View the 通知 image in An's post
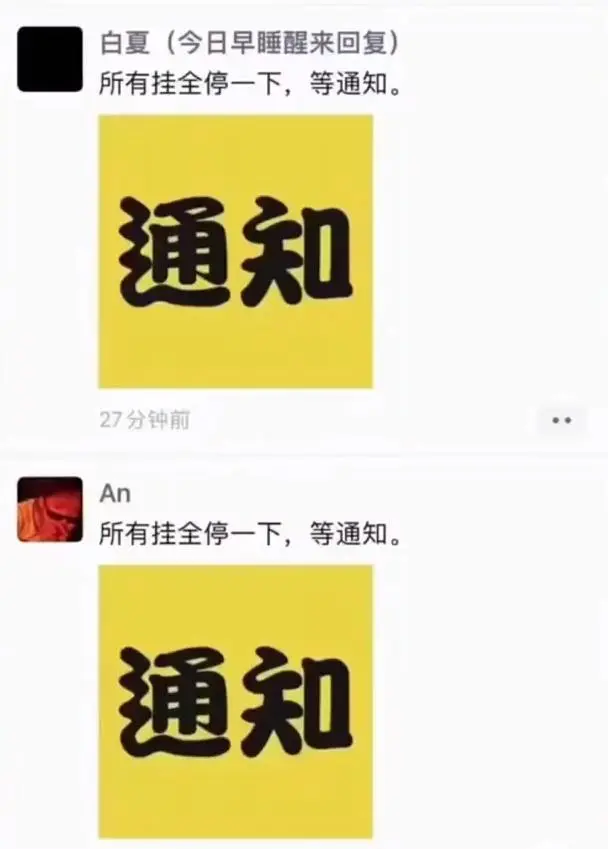The height and width of the screenshot is (849, 608). click(235, 700)
